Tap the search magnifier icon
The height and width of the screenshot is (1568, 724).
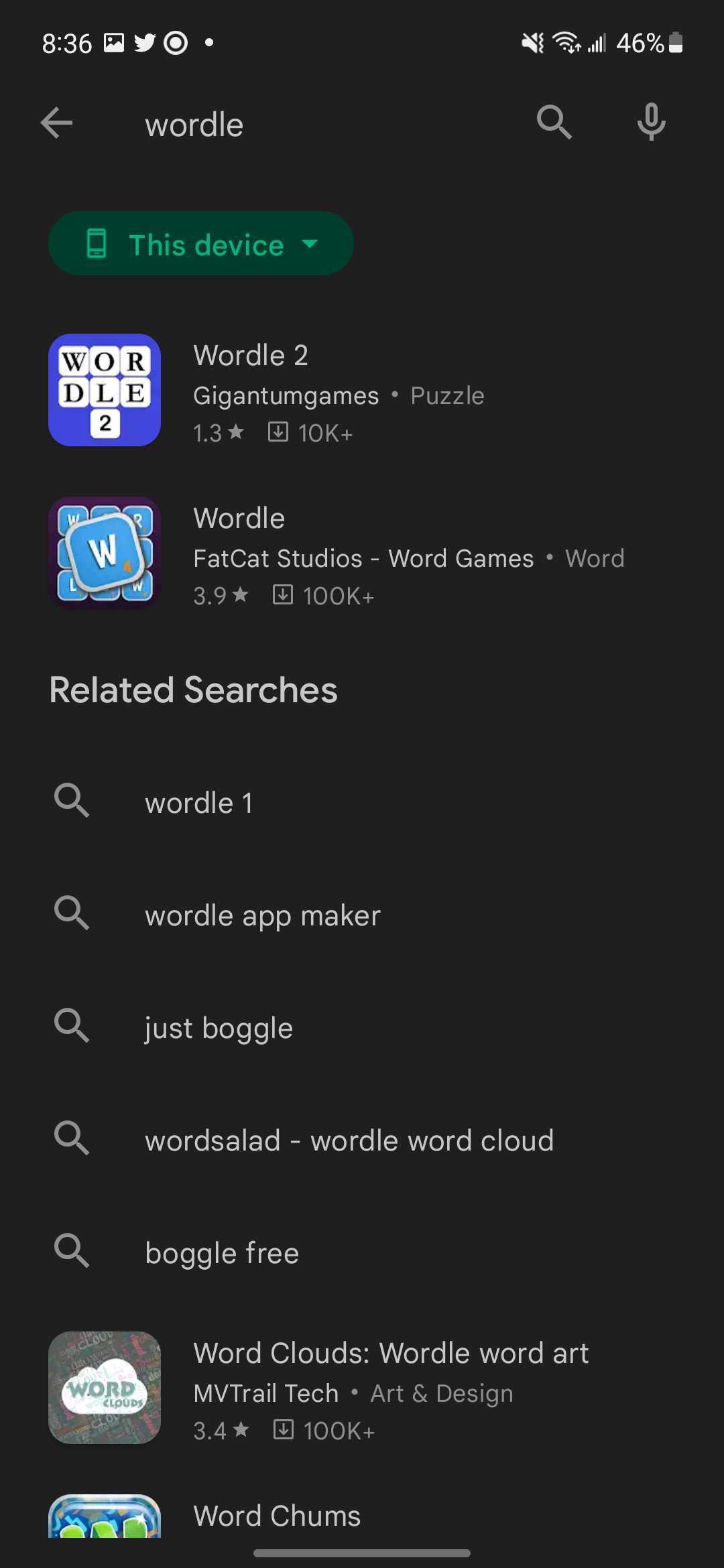click(554, 122)
